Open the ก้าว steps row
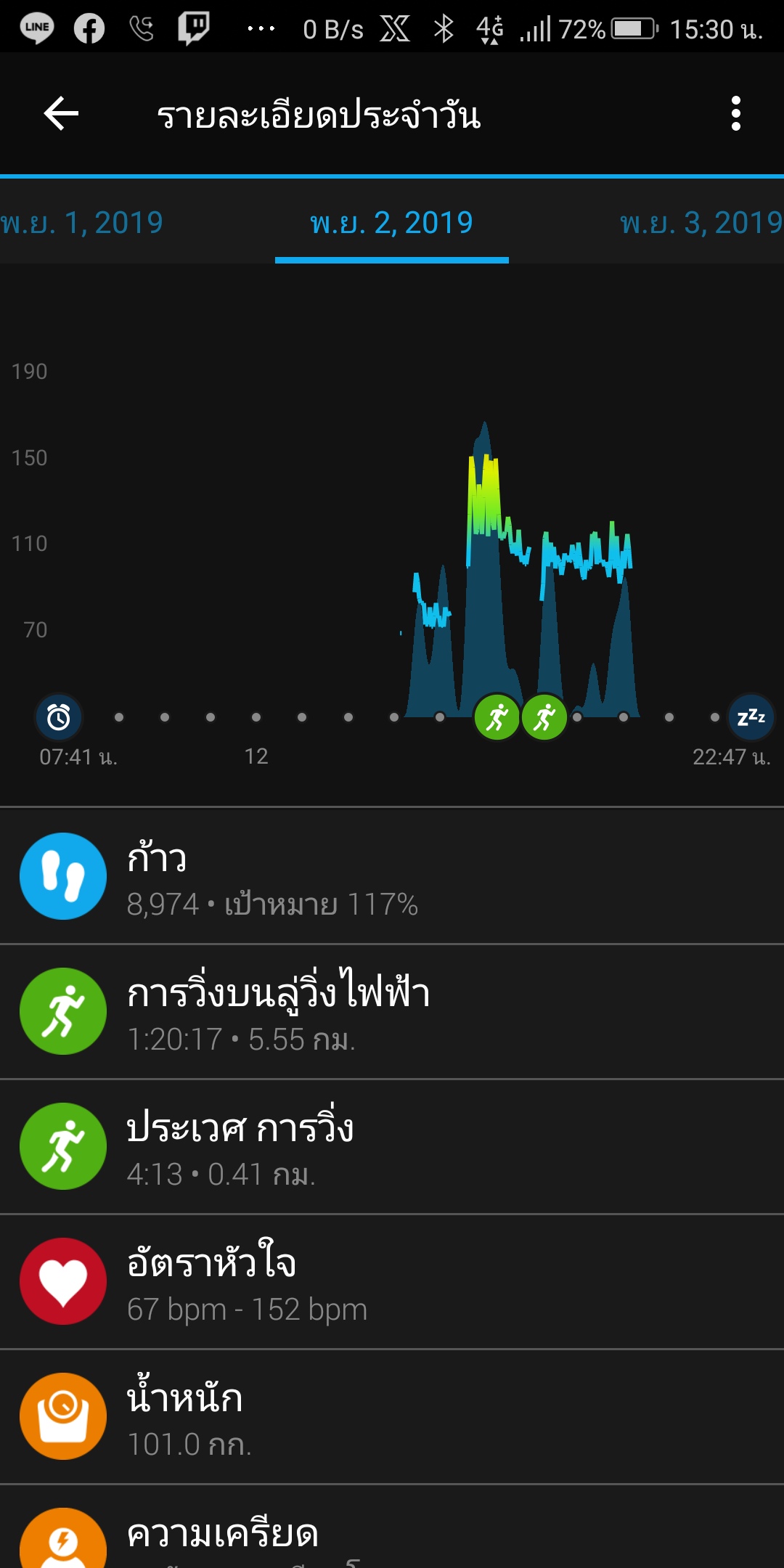 392,876
